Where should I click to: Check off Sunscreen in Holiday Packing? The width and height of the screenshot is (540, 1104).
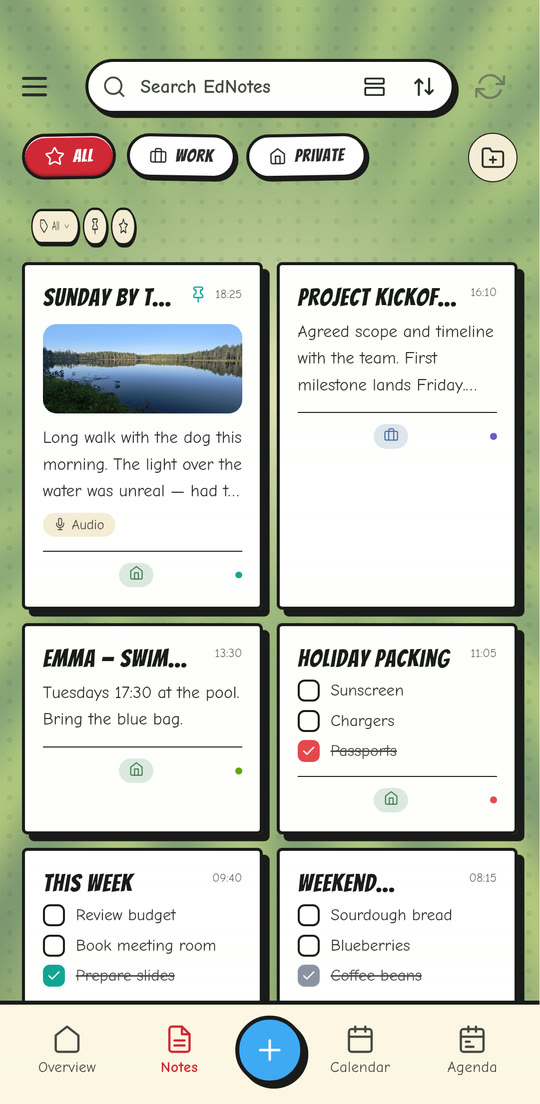[x=308, y=691]
